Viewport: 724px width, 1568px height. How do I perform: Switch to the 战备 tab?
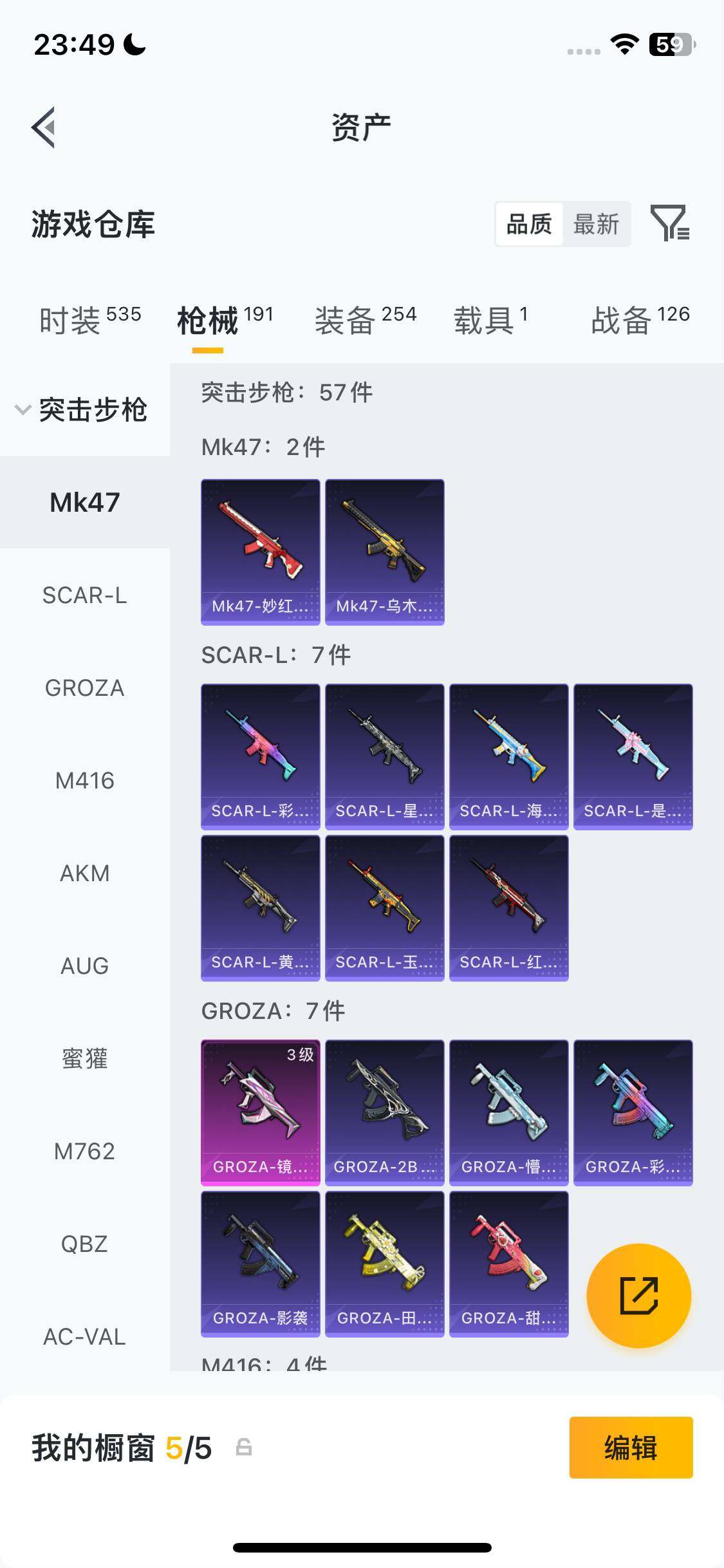point(640,320)
